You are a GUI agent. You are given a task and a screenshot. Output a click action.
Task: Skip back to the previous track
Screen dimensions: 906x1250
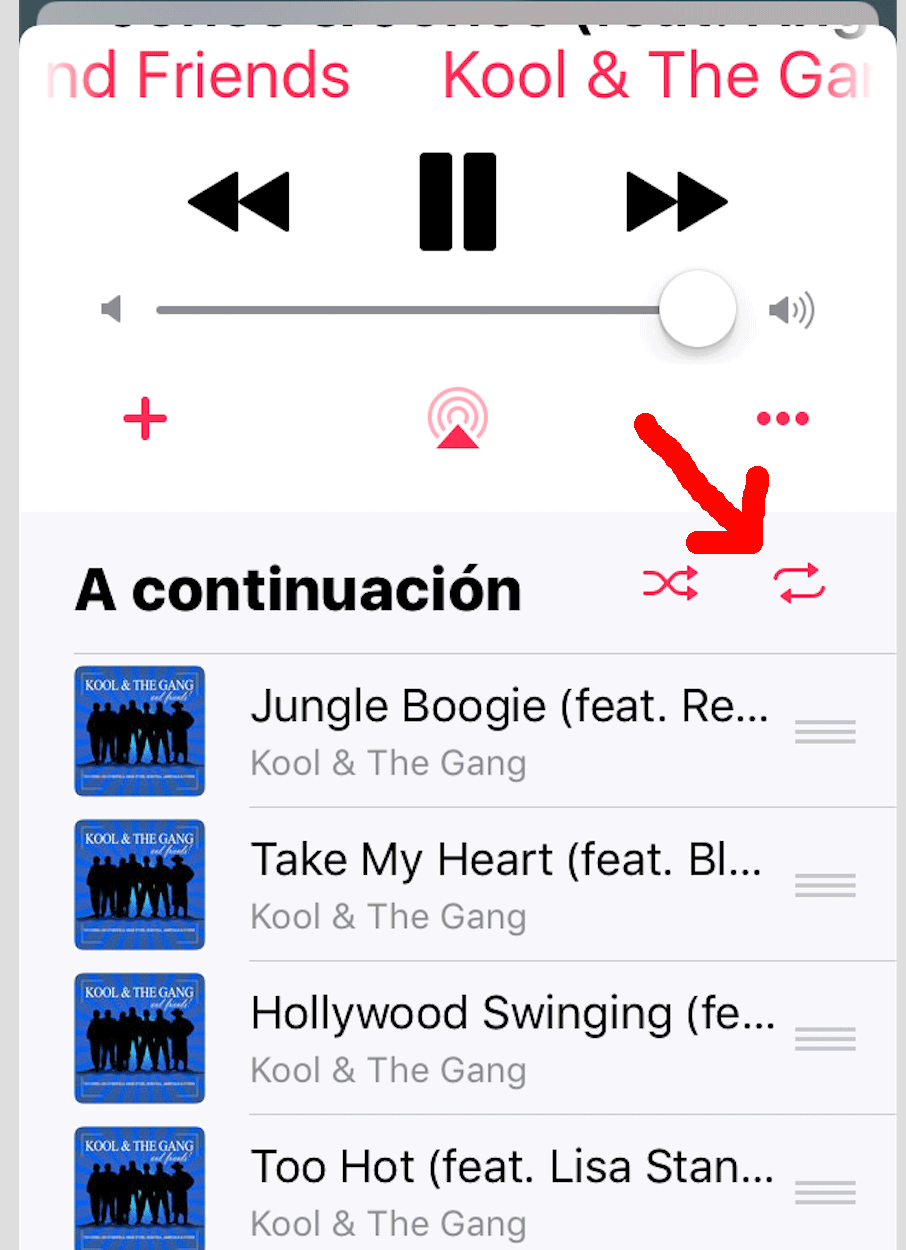[239, 202]
